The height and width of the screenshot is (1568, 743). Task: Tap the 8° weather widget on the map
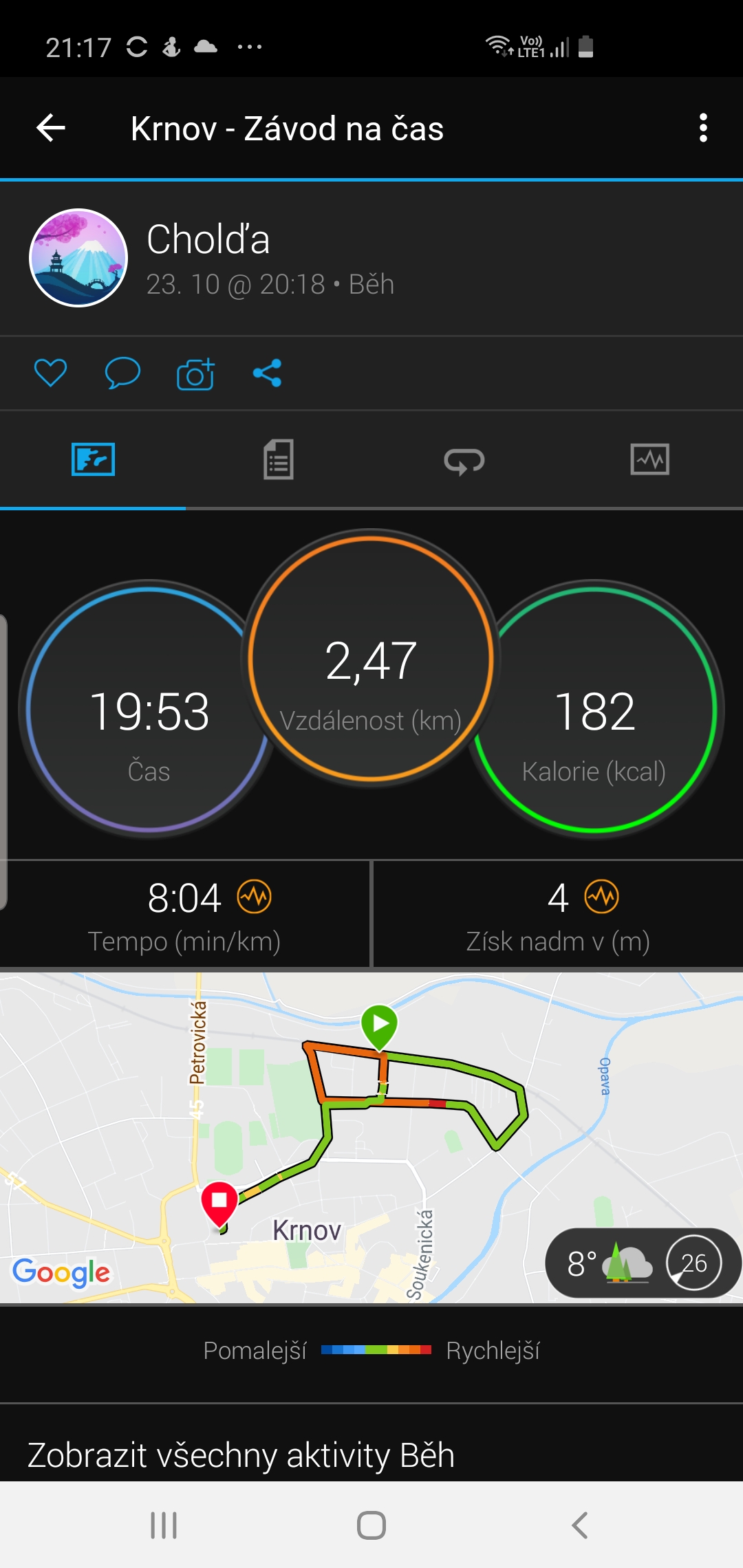643,1263
